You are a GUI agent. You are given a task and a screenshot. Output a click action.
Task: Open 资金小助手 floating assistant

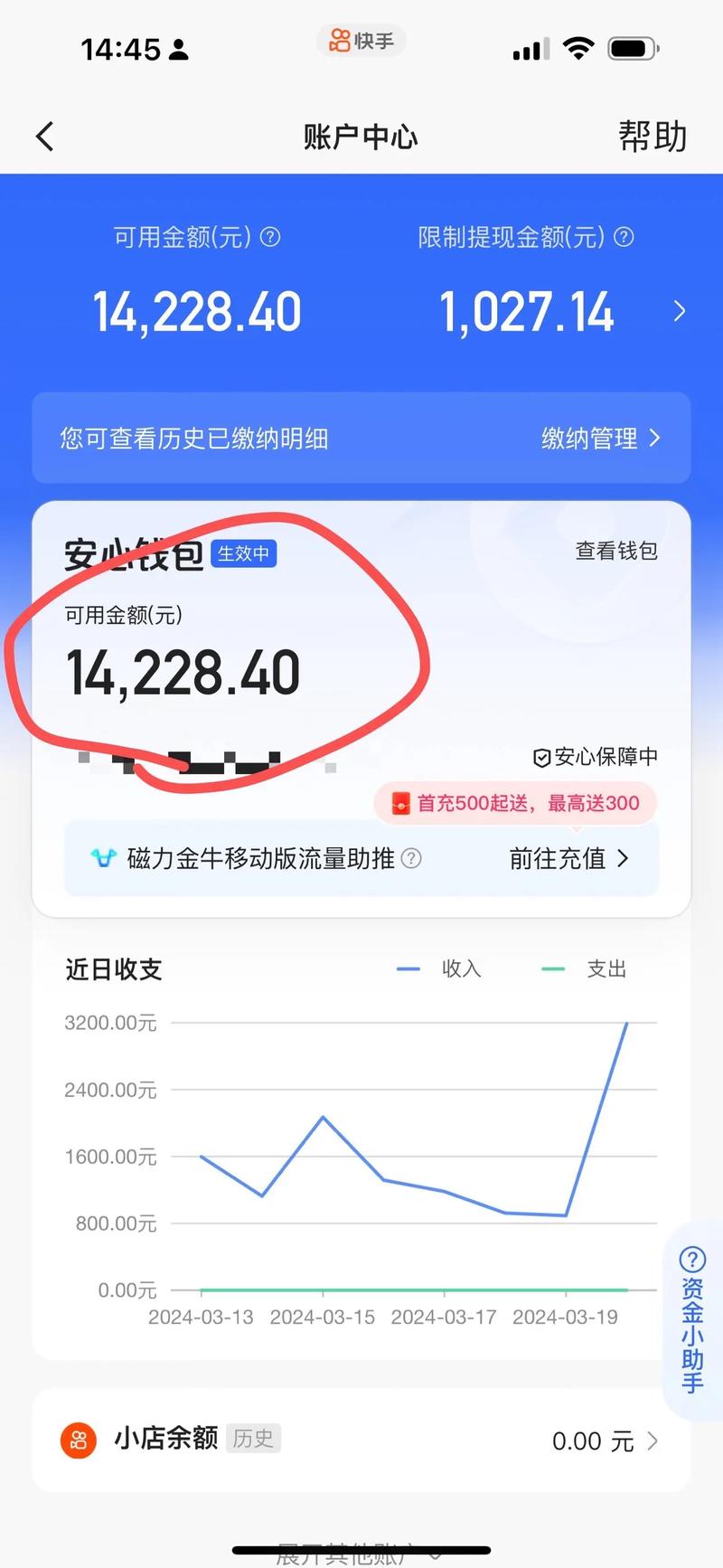(x=692, y=1320)
